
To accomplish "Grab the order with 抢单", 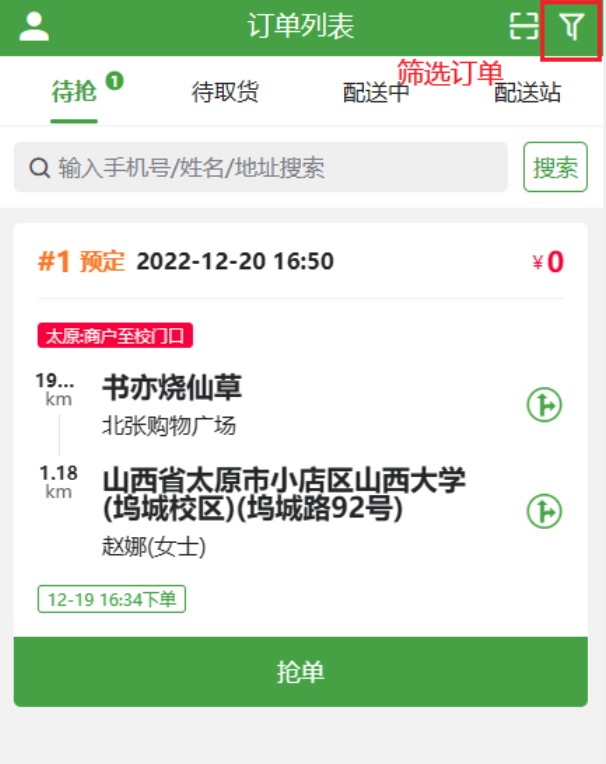I will coord(300,672).
